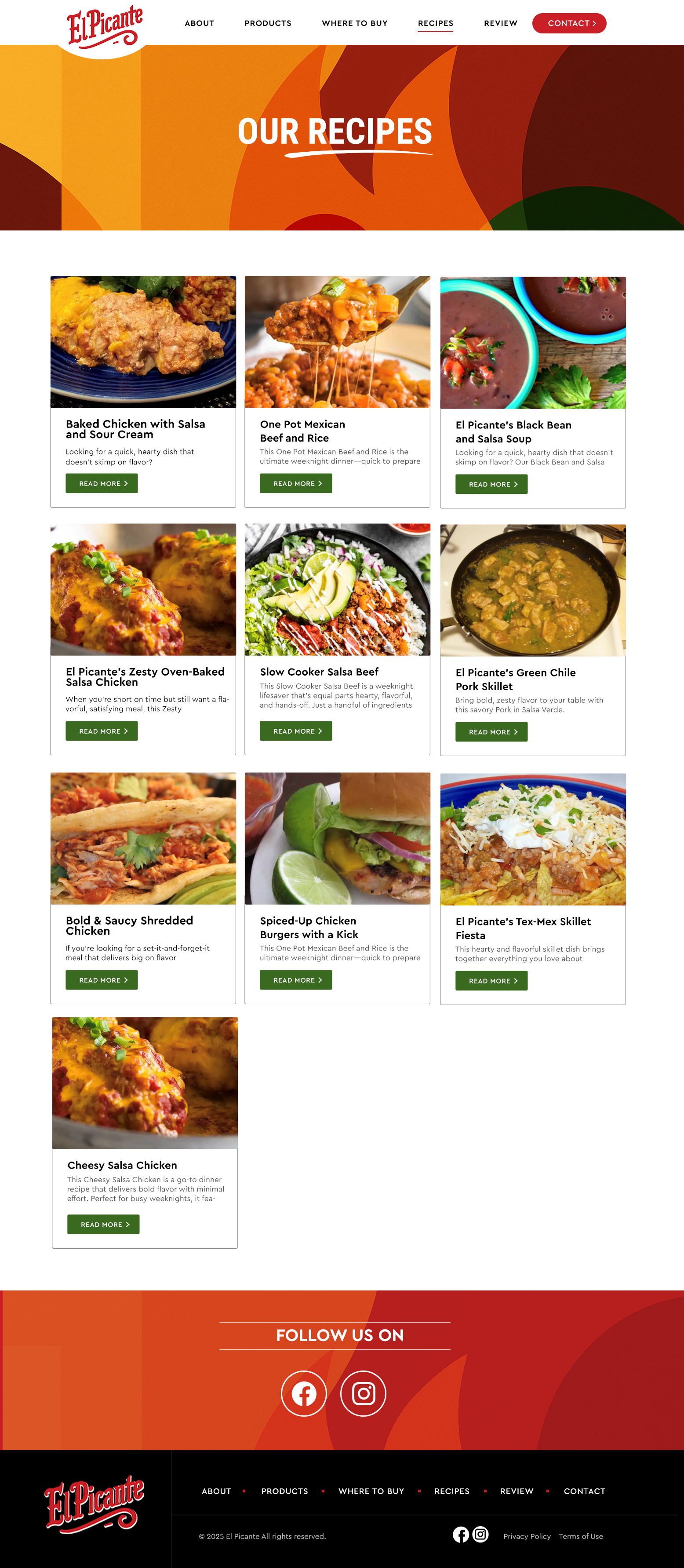Select Review in the top navigation

500,23
